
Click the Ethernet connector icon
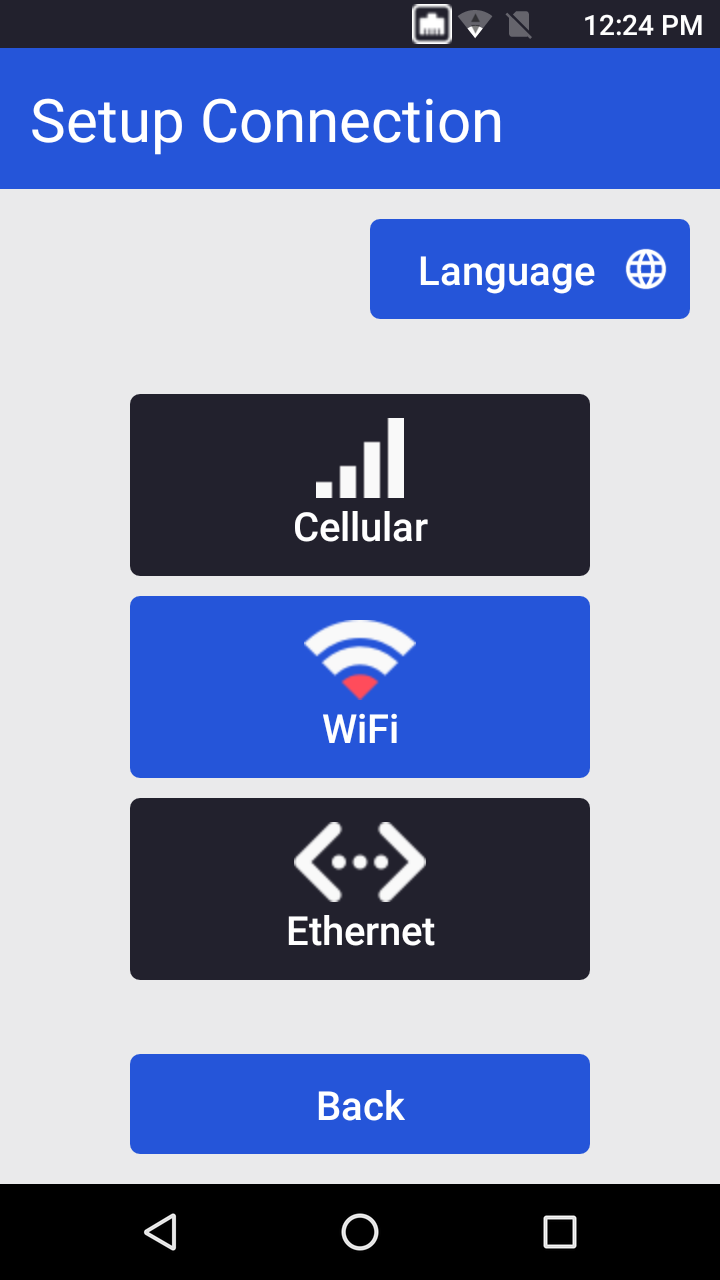tap(360, 861)
